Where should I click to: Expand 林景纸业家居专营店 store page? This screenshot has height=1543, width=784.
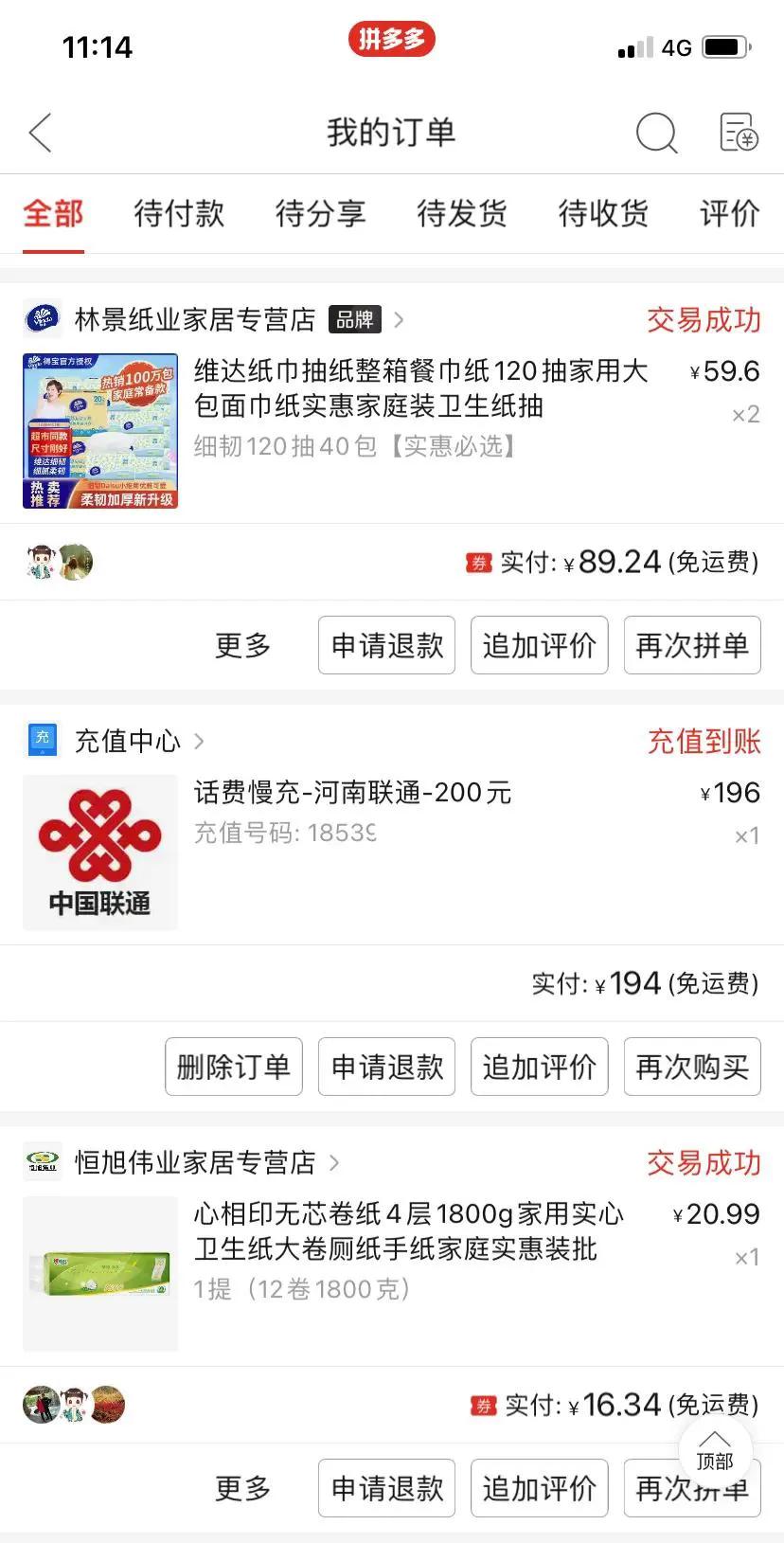pos(398,320)
